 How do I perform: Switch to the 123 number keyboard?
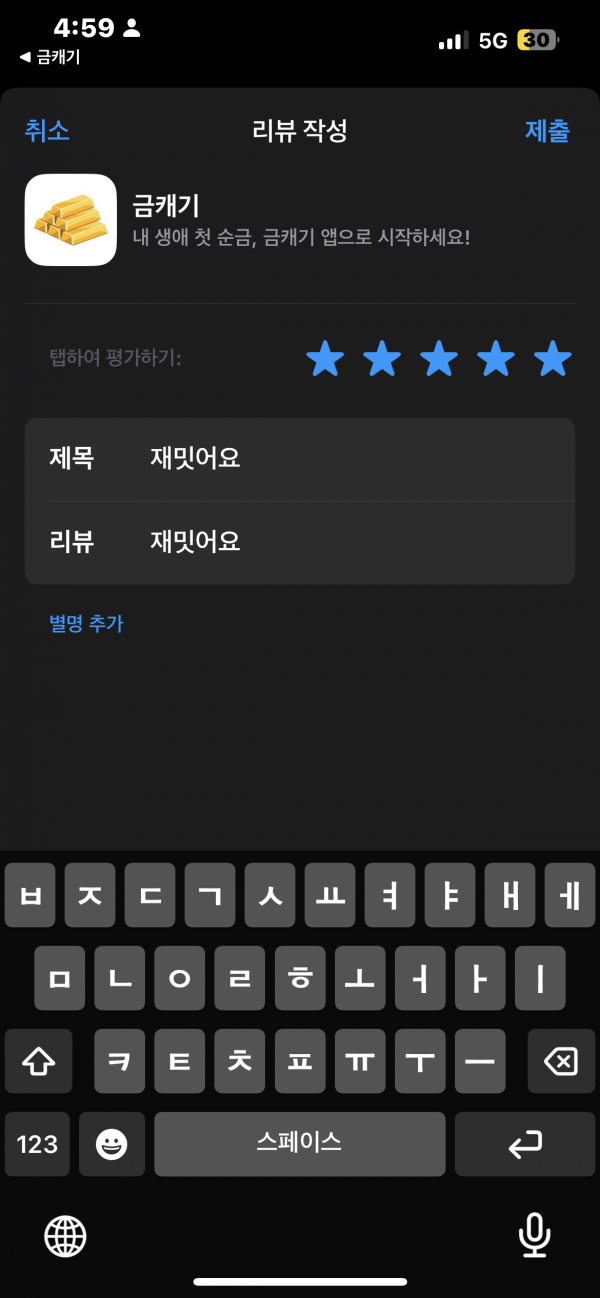[37, 1144]
